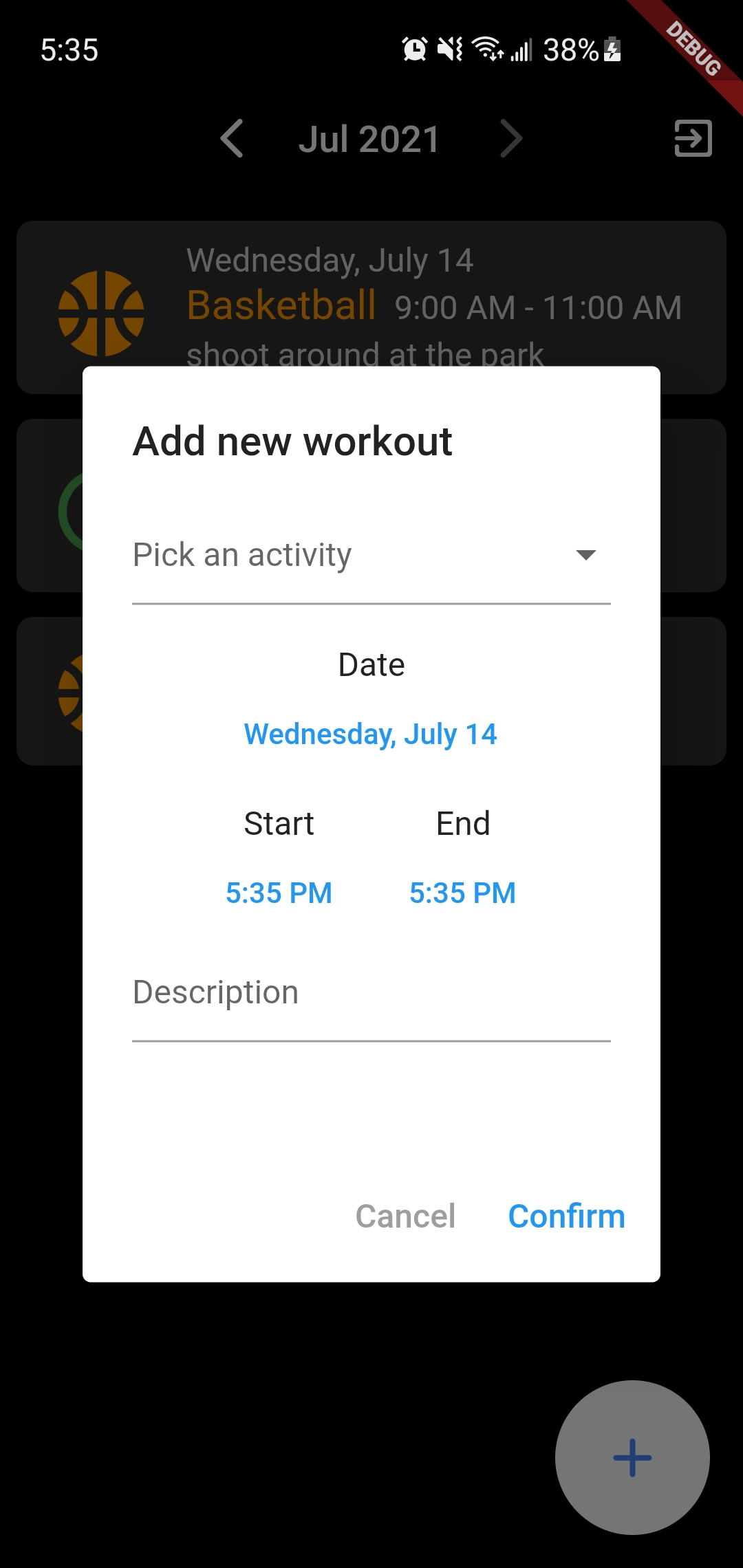743x1568 pixels.
Task: Set the Start time
Action: pyautogui.click(x=279, y=893)
